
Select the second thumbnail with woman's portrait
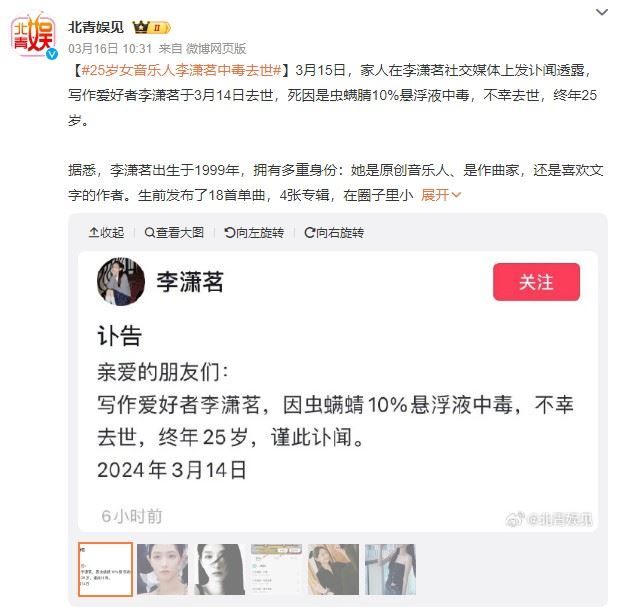point(162,569)
